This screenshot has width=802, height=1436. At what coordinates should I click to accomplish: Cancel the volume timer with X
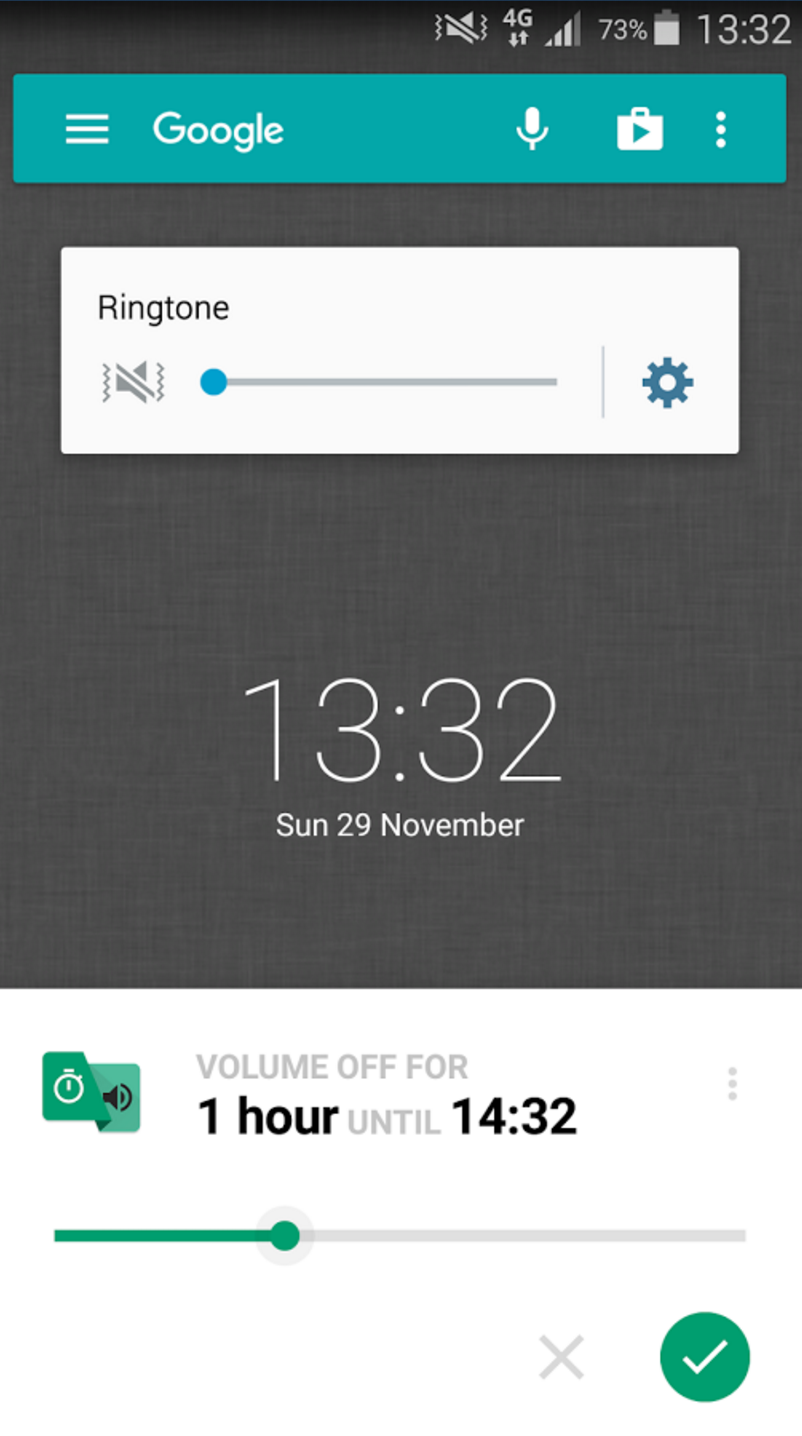(561, 1357)
